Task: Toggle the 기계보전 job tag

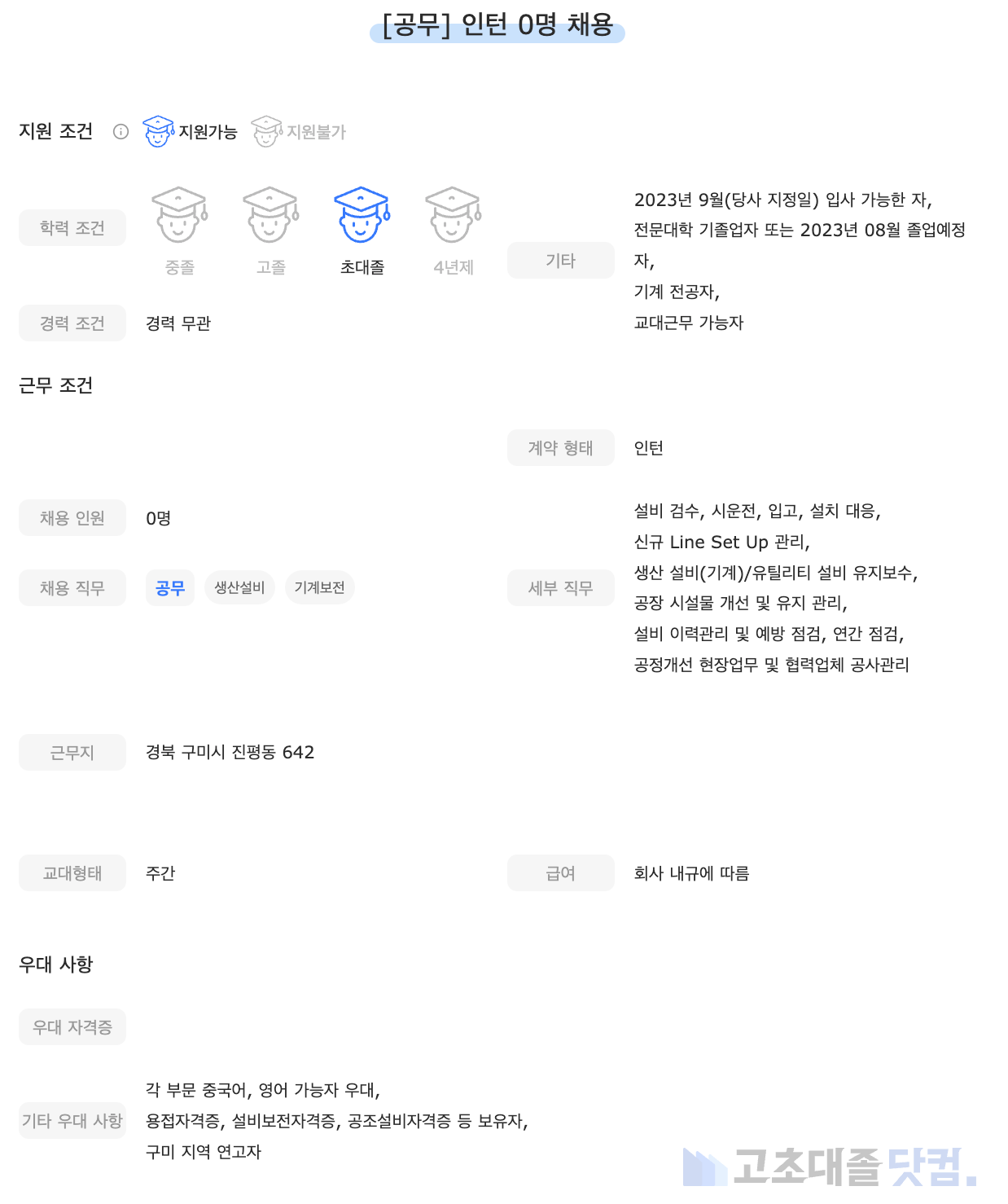Action: pos(320,587)
